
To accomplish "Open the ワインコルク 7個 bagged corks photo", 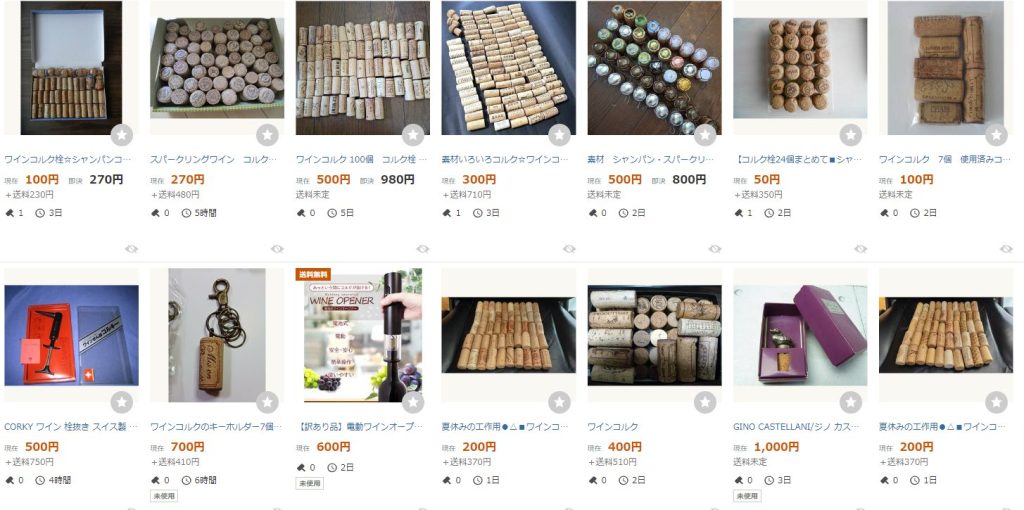I will click(945, 68).
